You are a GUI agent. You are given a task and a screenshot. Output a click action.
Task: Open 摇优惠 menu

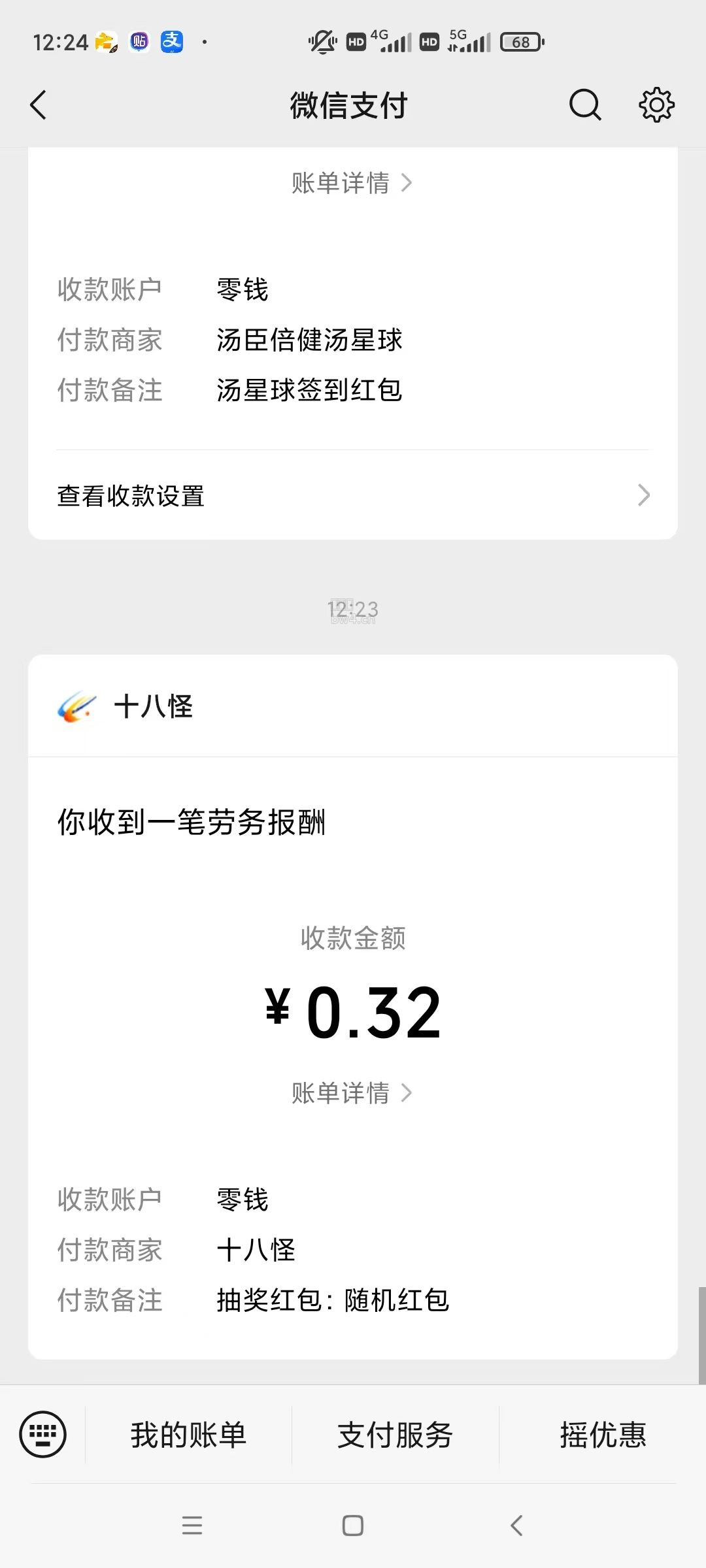point(603,1435)
